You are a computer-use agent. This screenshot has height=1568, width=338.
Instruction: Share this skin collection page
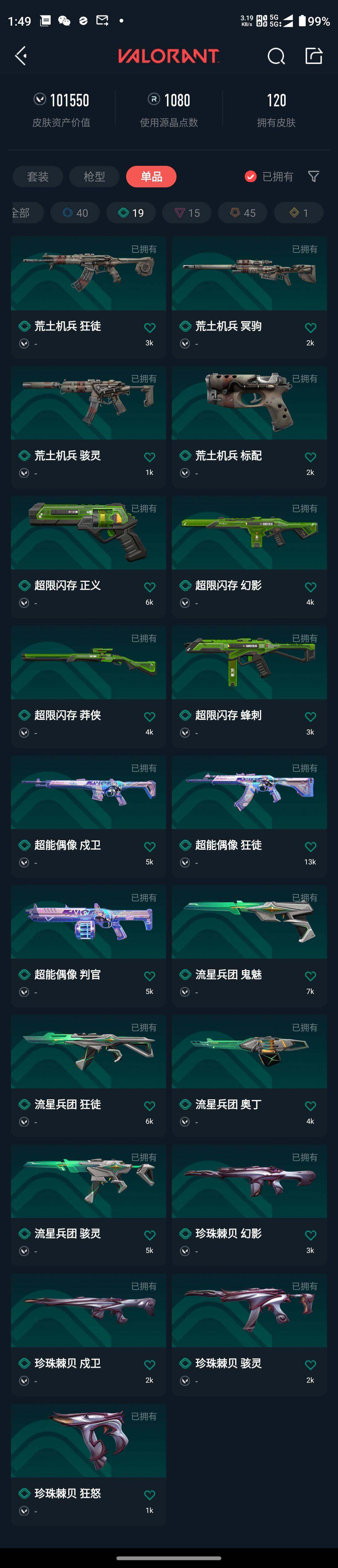pyautogui.click(x=314, y=56)
